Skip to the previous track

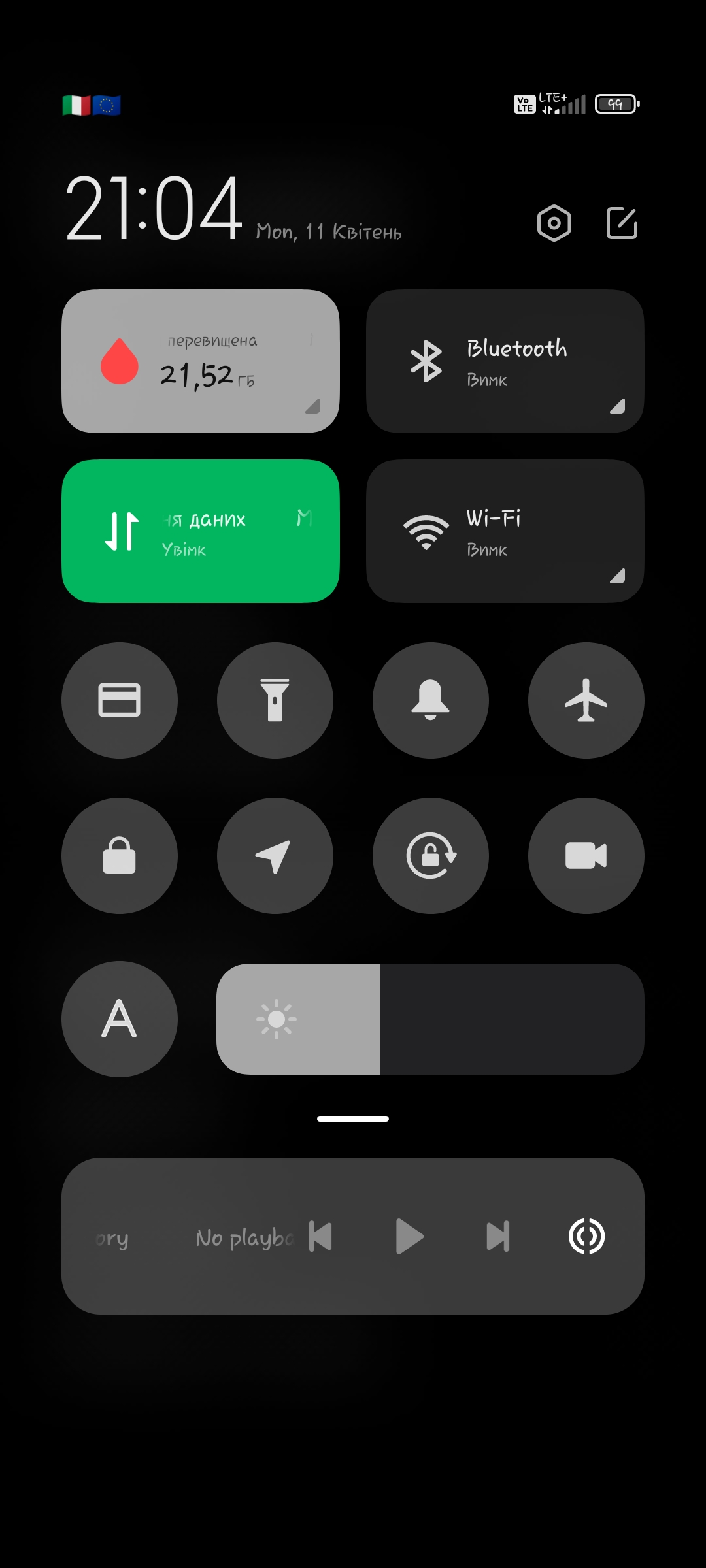click(x=320, y=1236)
